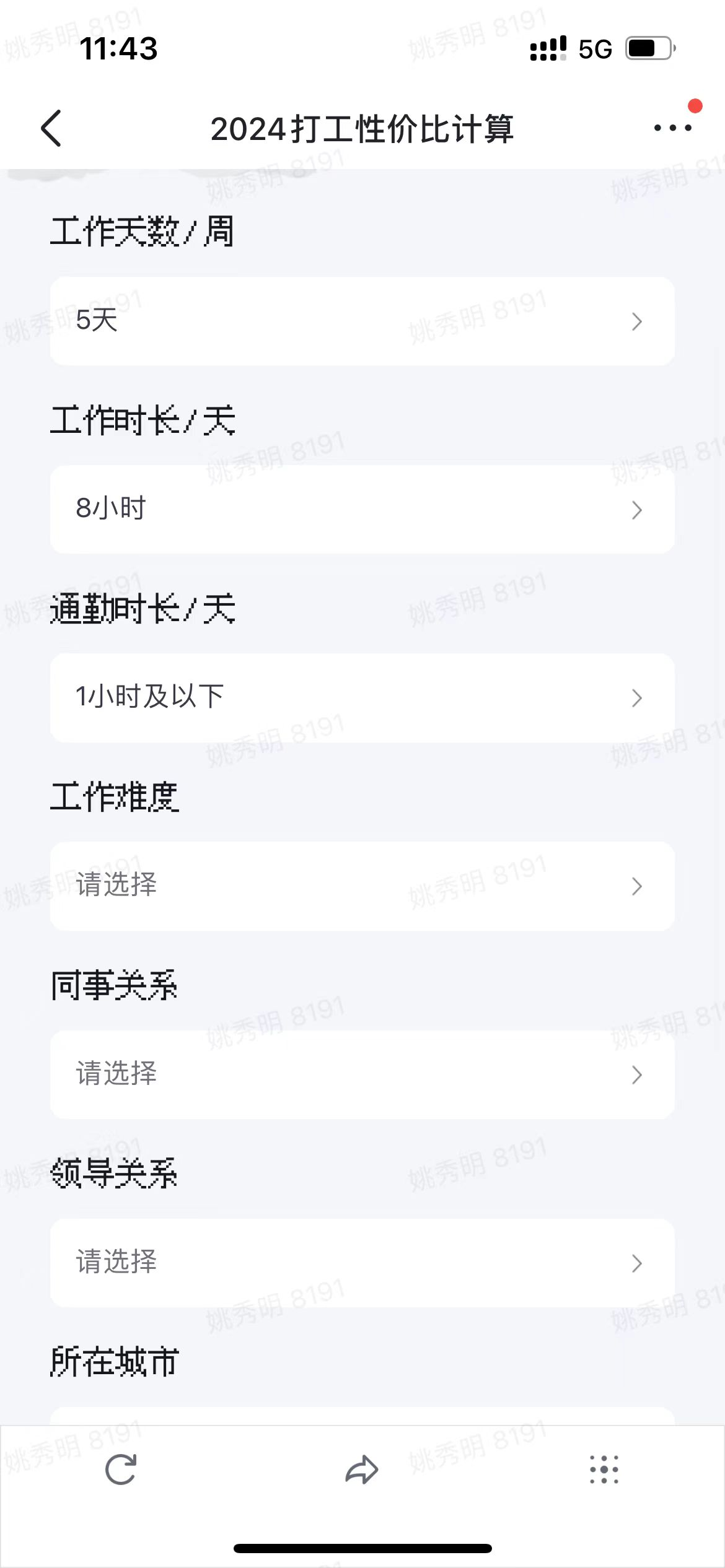The image size is (725, 1568).
Task: Open the 工作天数/周 picker showing 5天
Action: click(x=362, y=321)
